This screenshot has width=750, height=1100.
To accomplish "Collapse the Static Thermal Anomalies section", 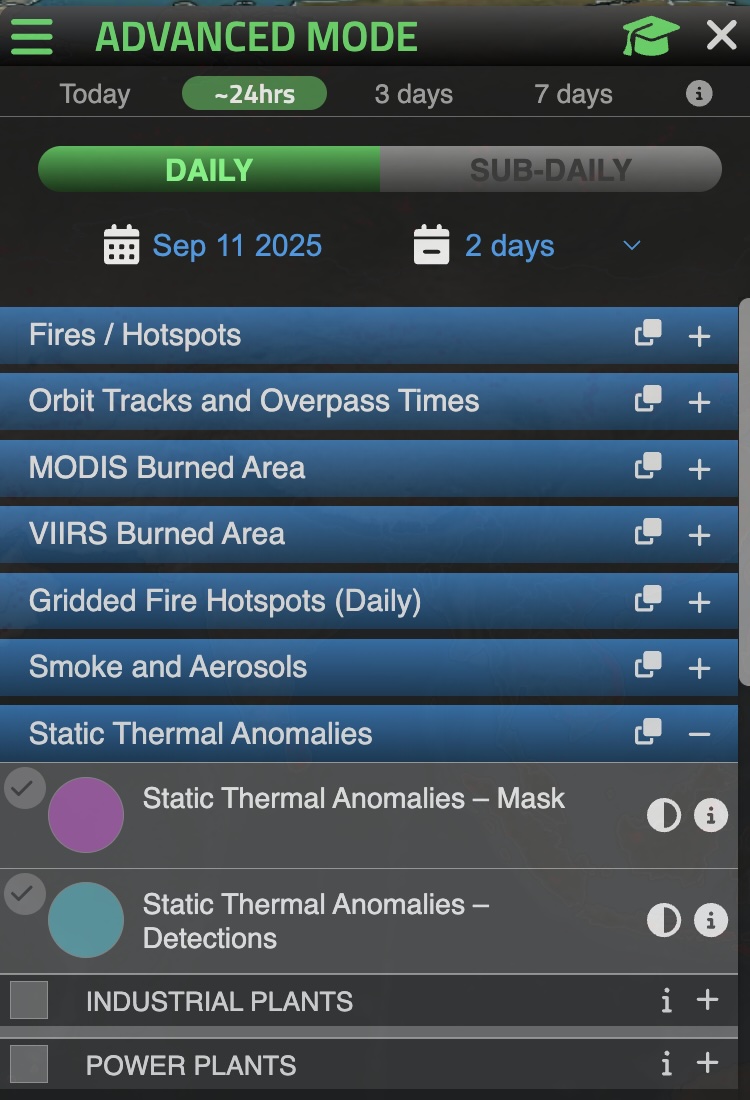I will [699, 734].
